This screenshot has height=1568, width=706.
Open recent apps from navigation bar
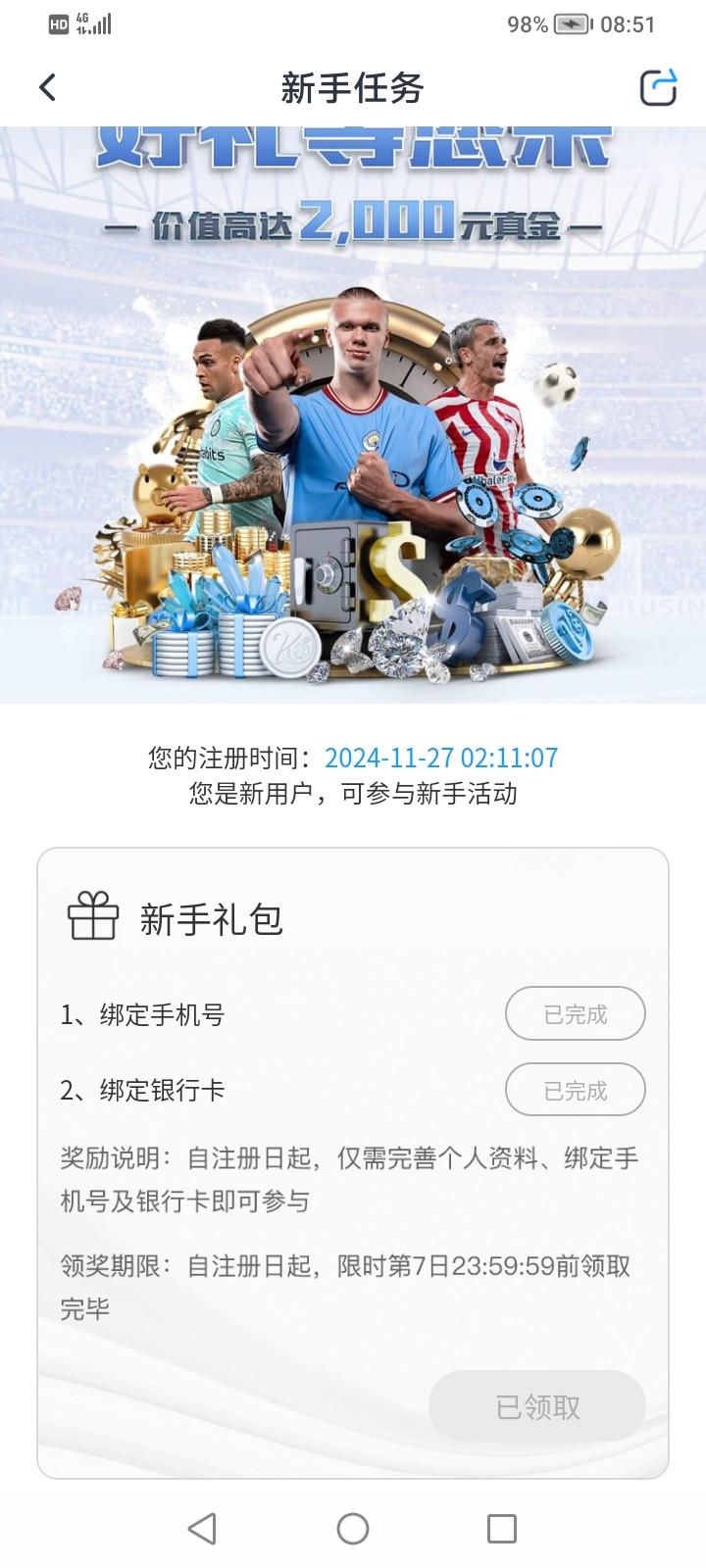(502, 1529)
